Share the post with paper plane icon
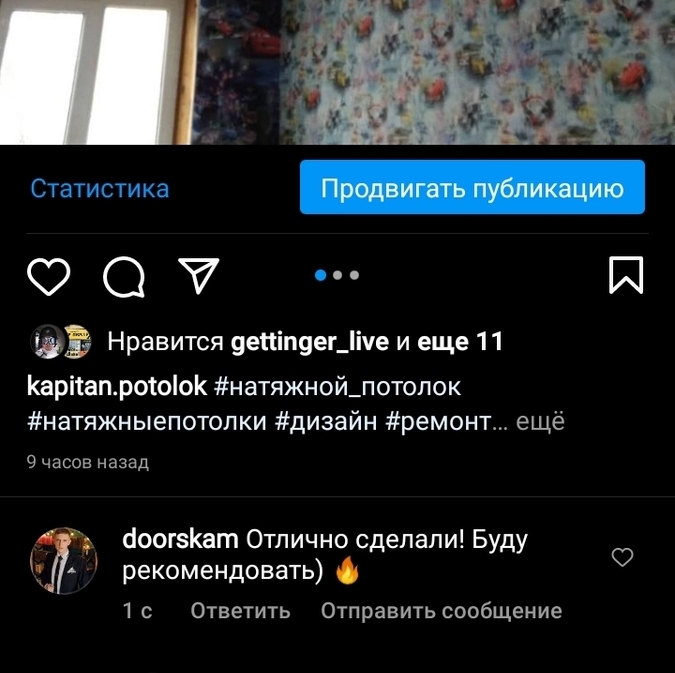Screen dimensions: 675x673 (197, 276)
